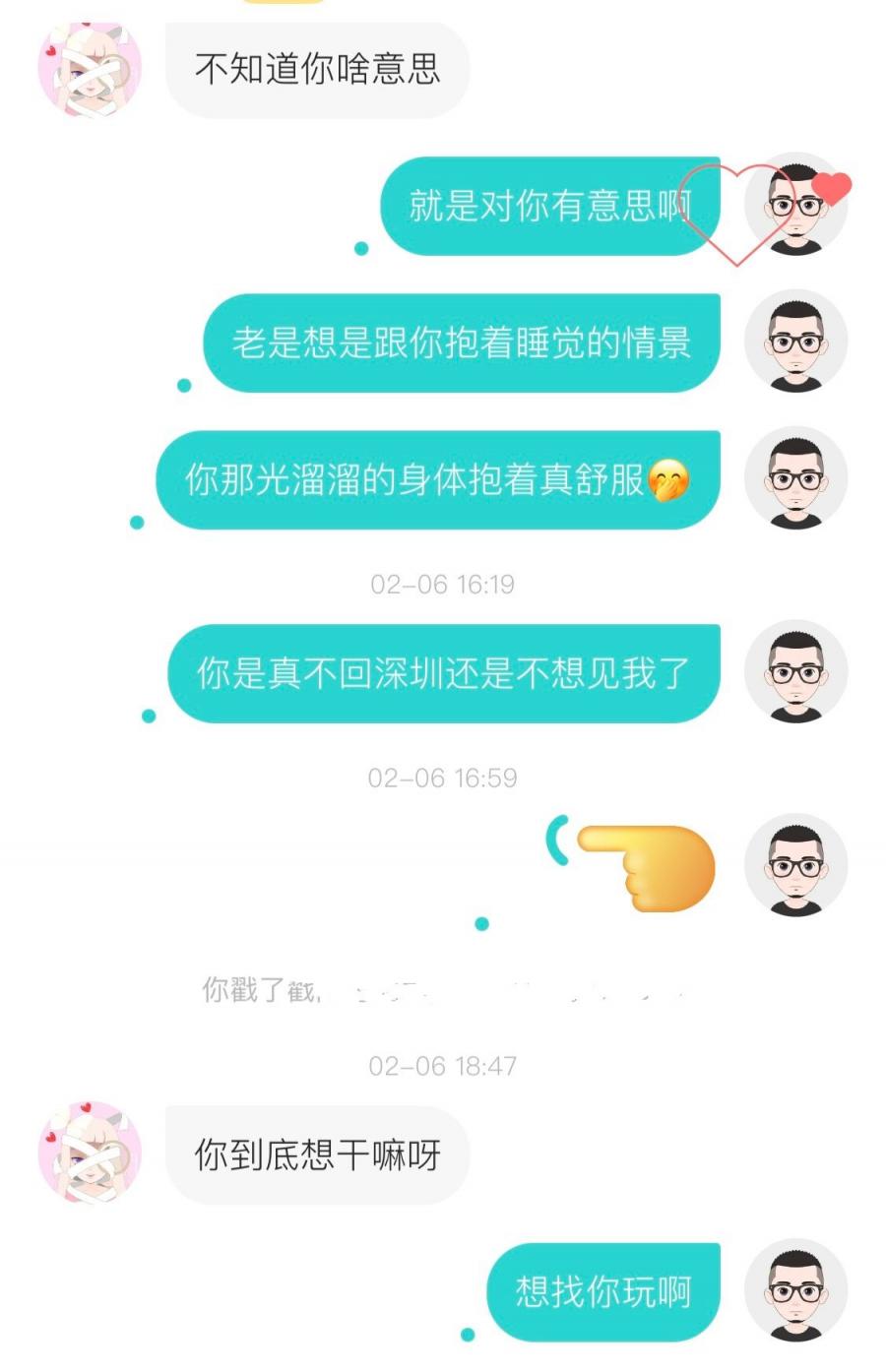Open profile avatar beside "你是真不回深圳还是不想见我了"
The height and width of the screenshot is (1372, 886).
point(795,672)
